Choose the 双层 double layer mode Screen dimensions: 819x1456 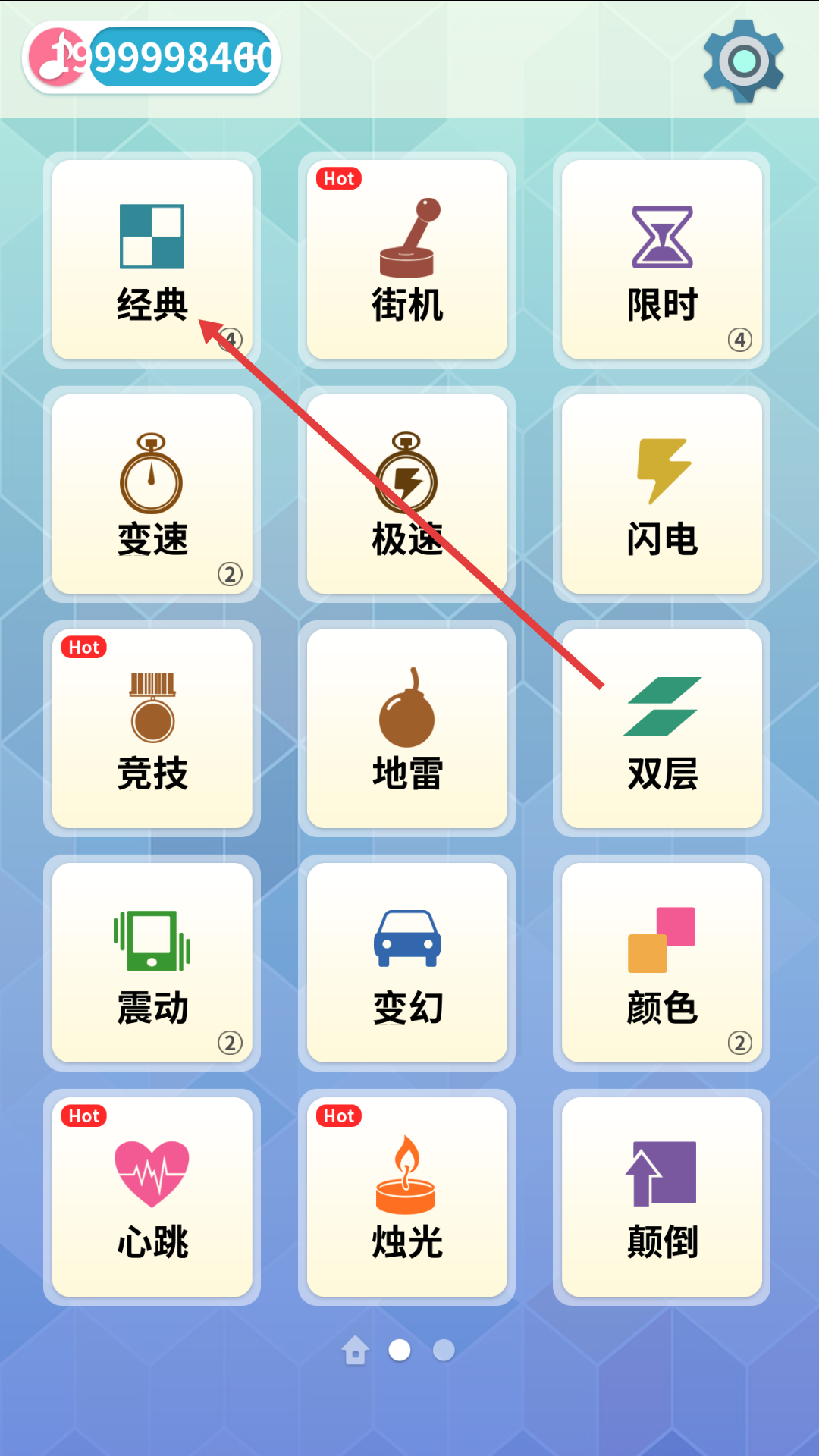(x=661, y=728)
